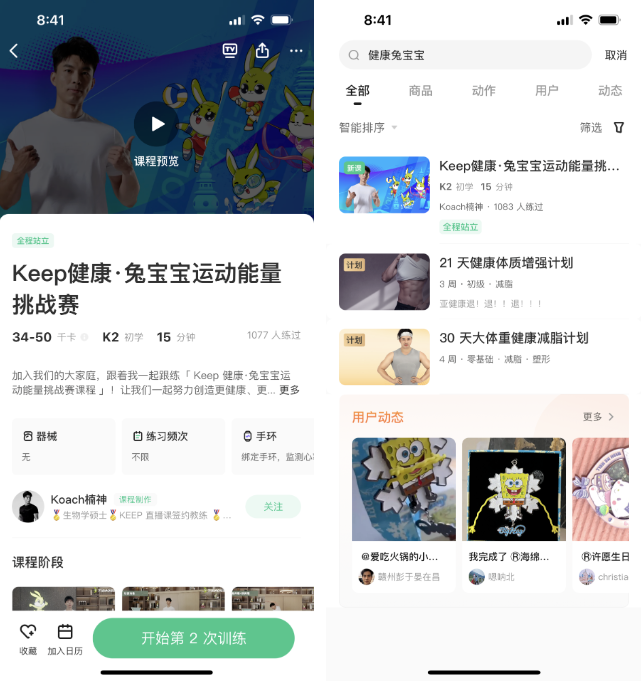Start training with 开始第 2 次训练
This screenshot has height=681, width=641.
click(193, 638)
